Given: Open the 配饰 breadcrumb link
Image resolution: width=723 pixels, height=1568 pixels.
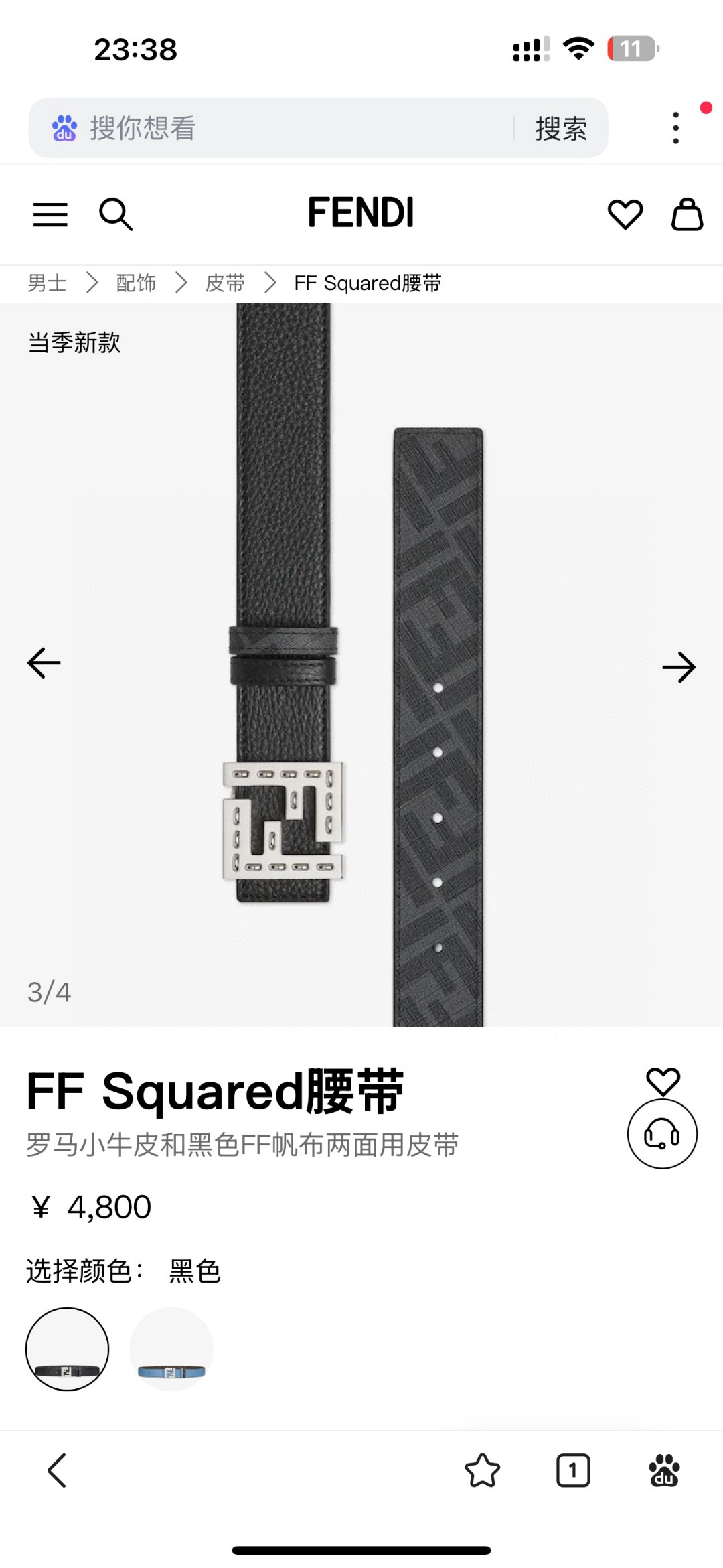Looking at the screenshot, I should (x=135, y=283).
